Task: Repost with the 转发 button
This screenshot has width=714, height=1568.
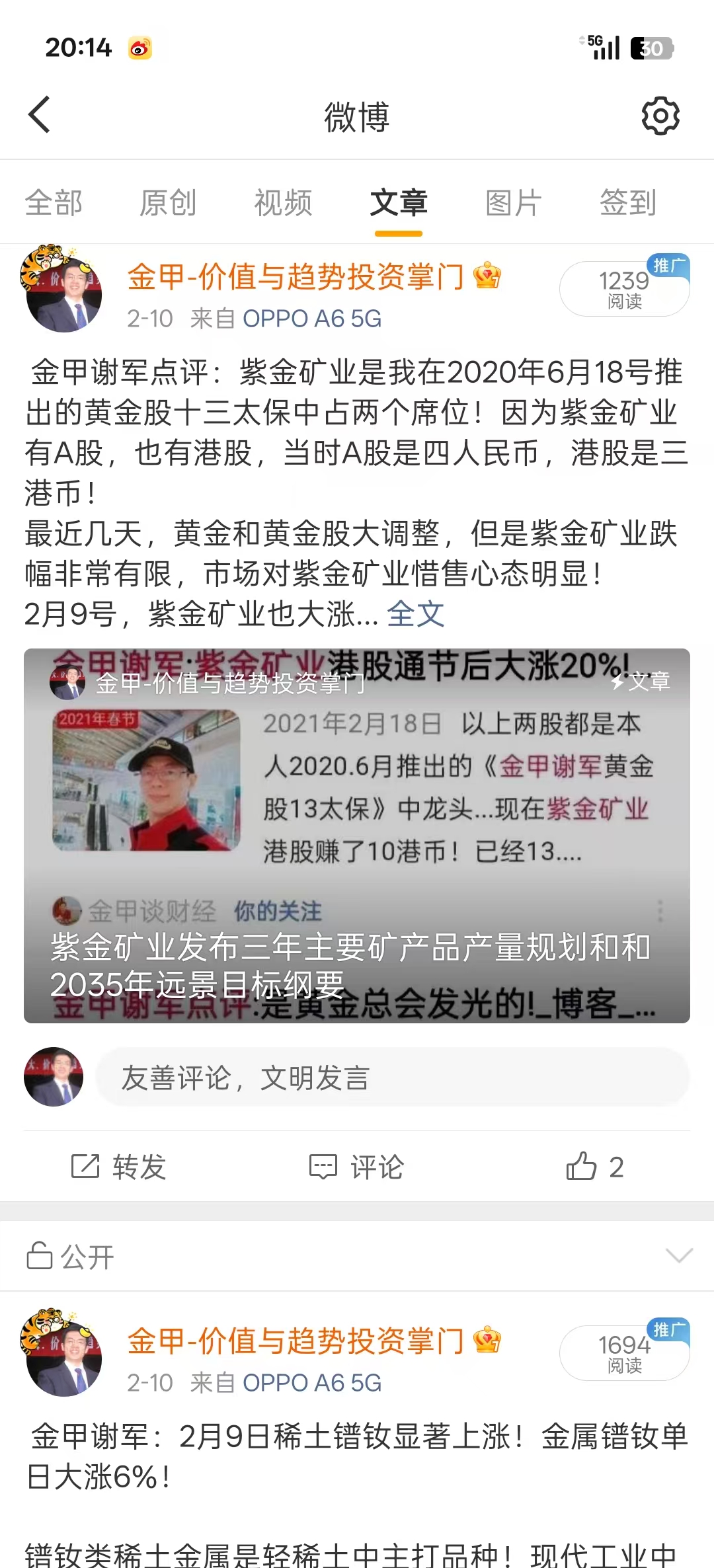Action: point(119,1167)
